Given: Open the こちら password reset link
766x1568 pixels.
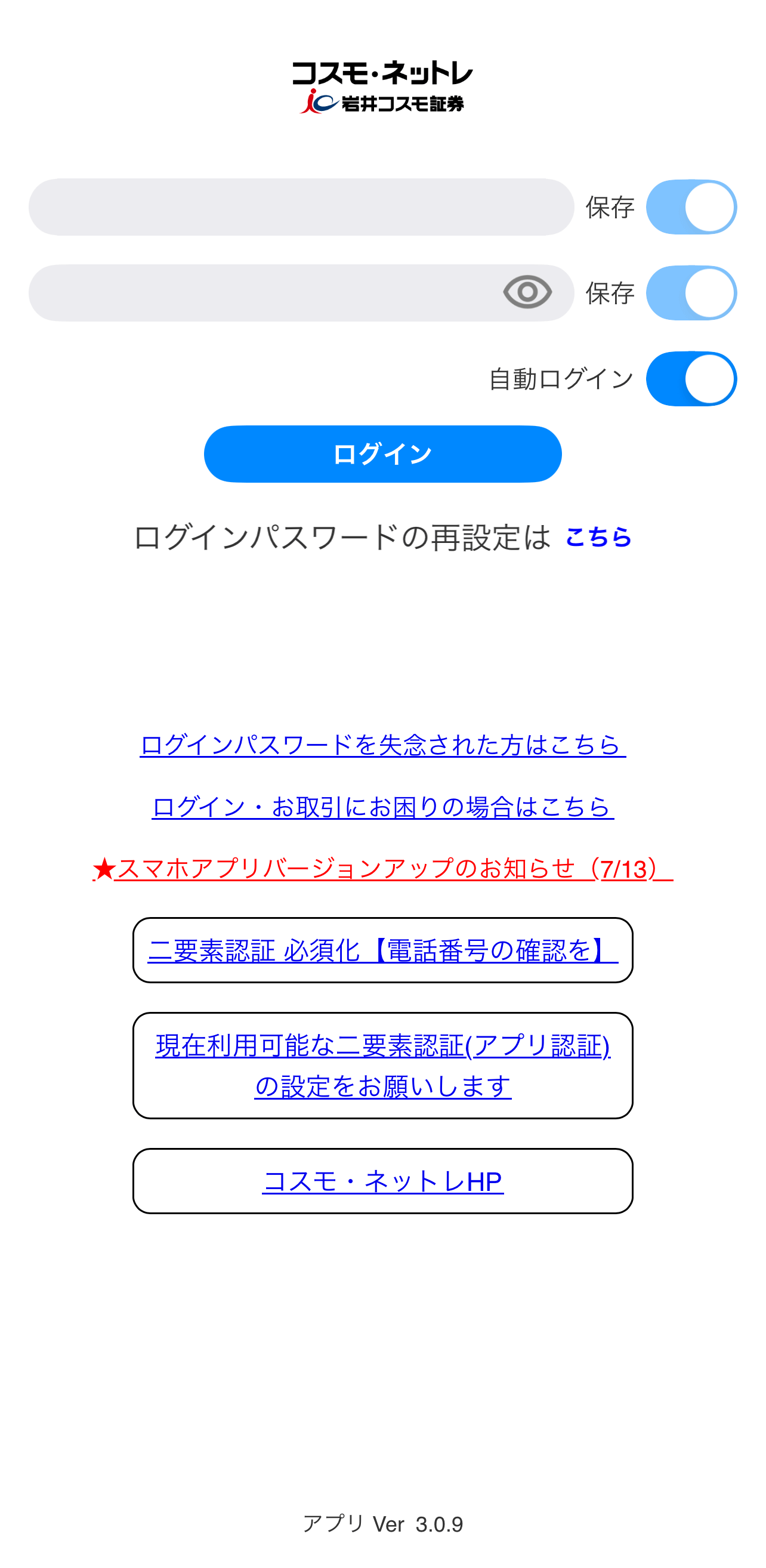Looking at the screenshot, I should (x=598, y=538).
